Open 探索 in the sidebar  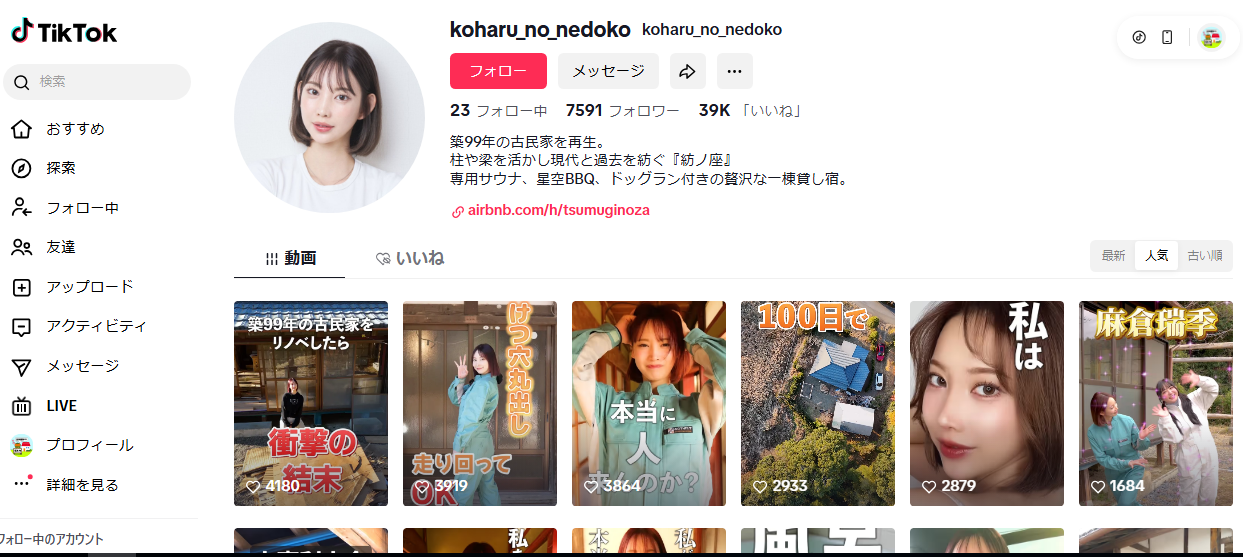click(x=60, y=168)
